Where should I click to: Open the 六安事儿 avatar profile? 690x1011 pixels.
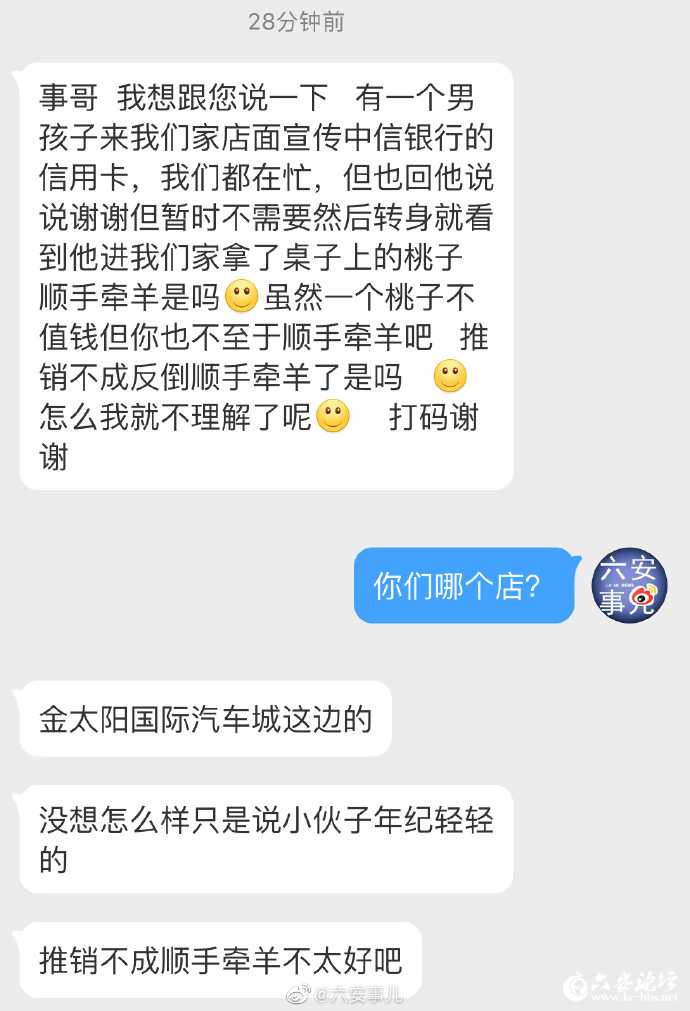pos(629,585)
